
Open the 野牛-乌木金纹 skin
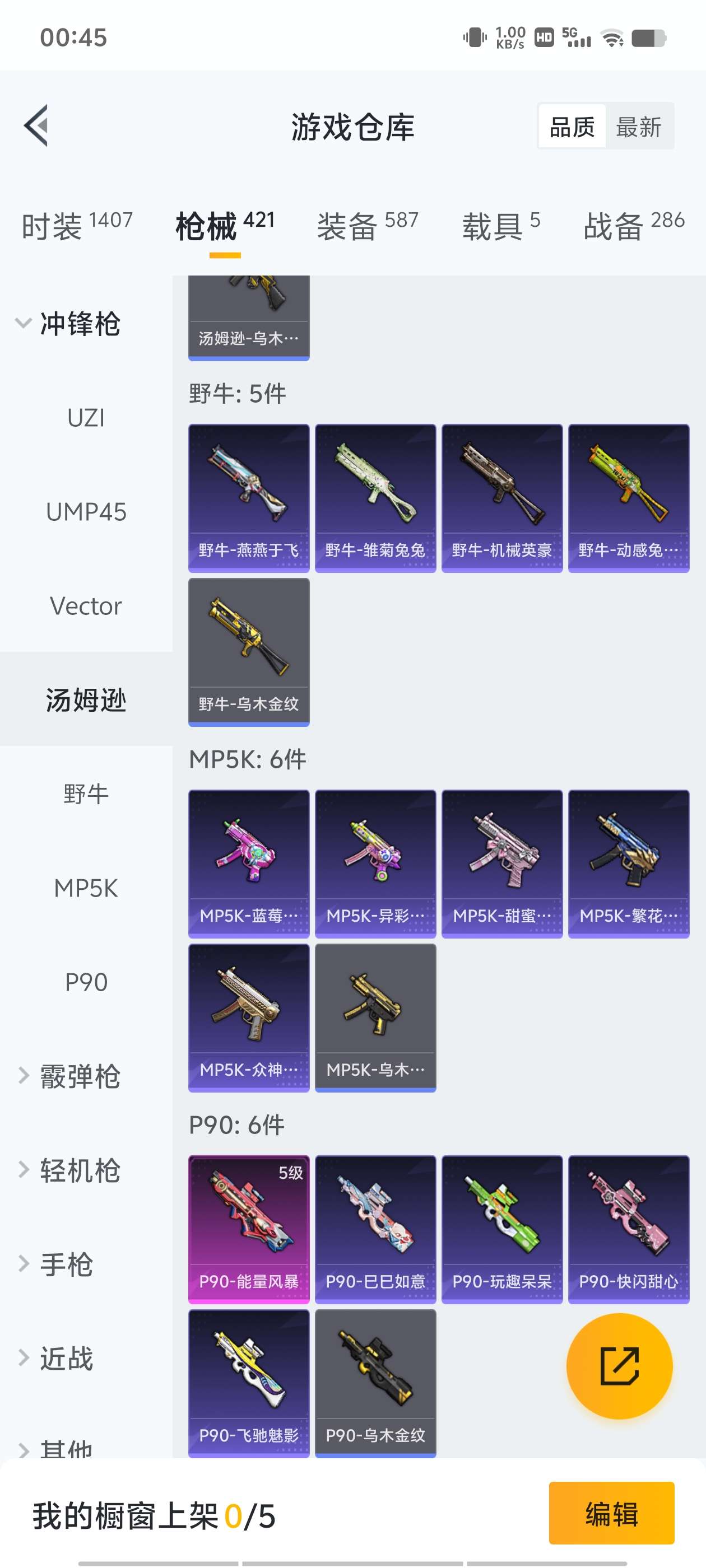click(249, 652)
